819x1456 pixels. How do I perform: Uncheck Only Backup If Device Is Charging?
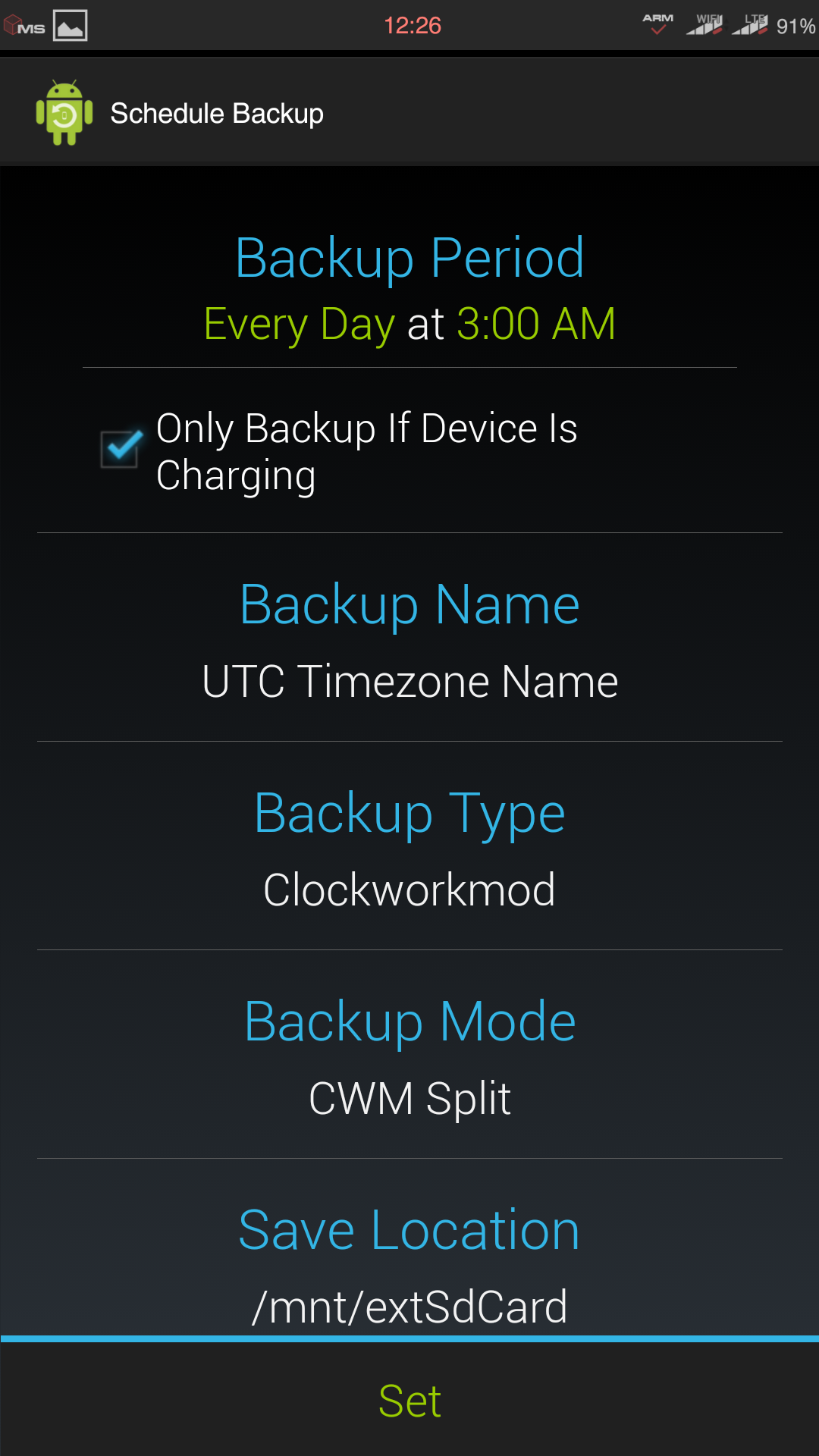[x=121, y=449]
